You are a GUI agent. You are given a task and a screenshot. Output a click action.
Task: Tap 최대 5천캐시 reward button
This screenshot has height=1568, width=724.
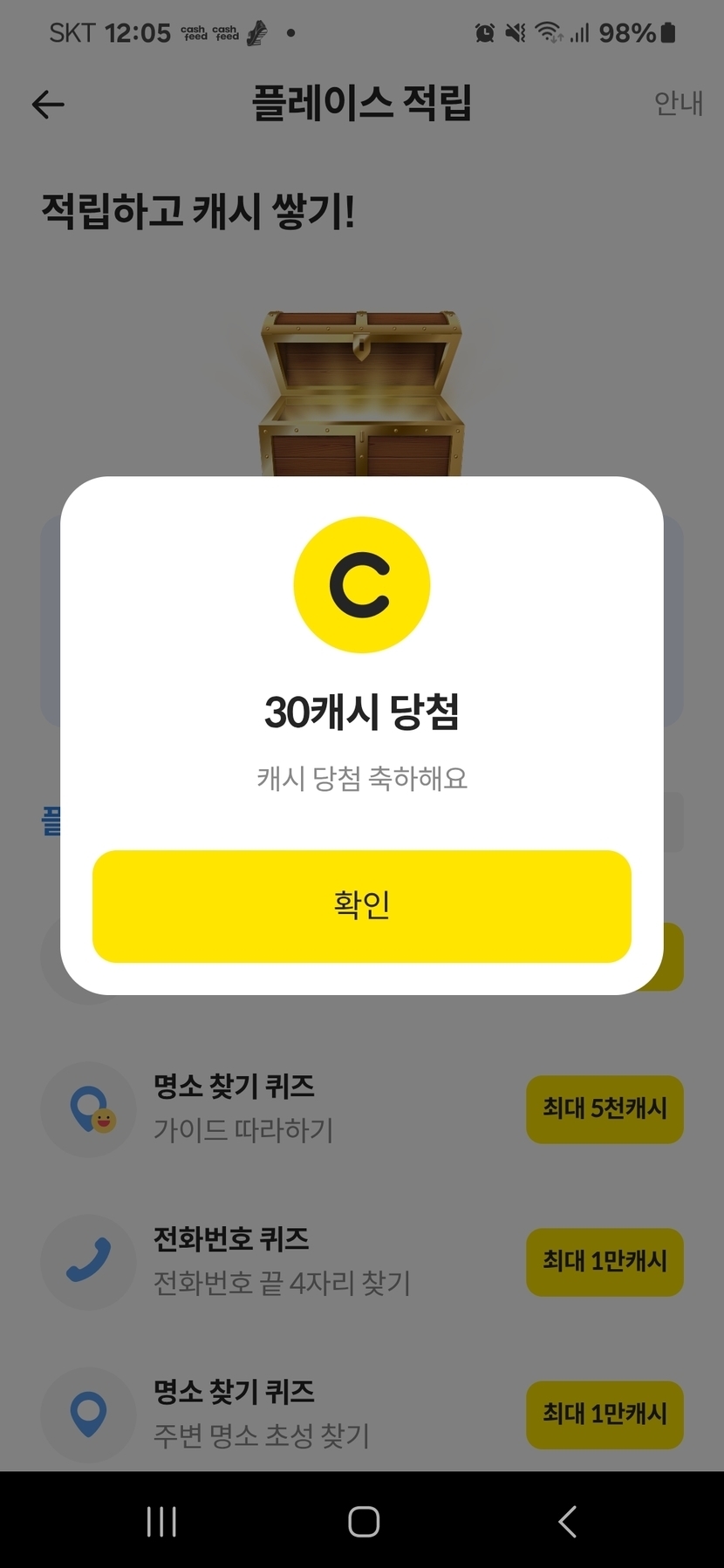coord(604,1108)
